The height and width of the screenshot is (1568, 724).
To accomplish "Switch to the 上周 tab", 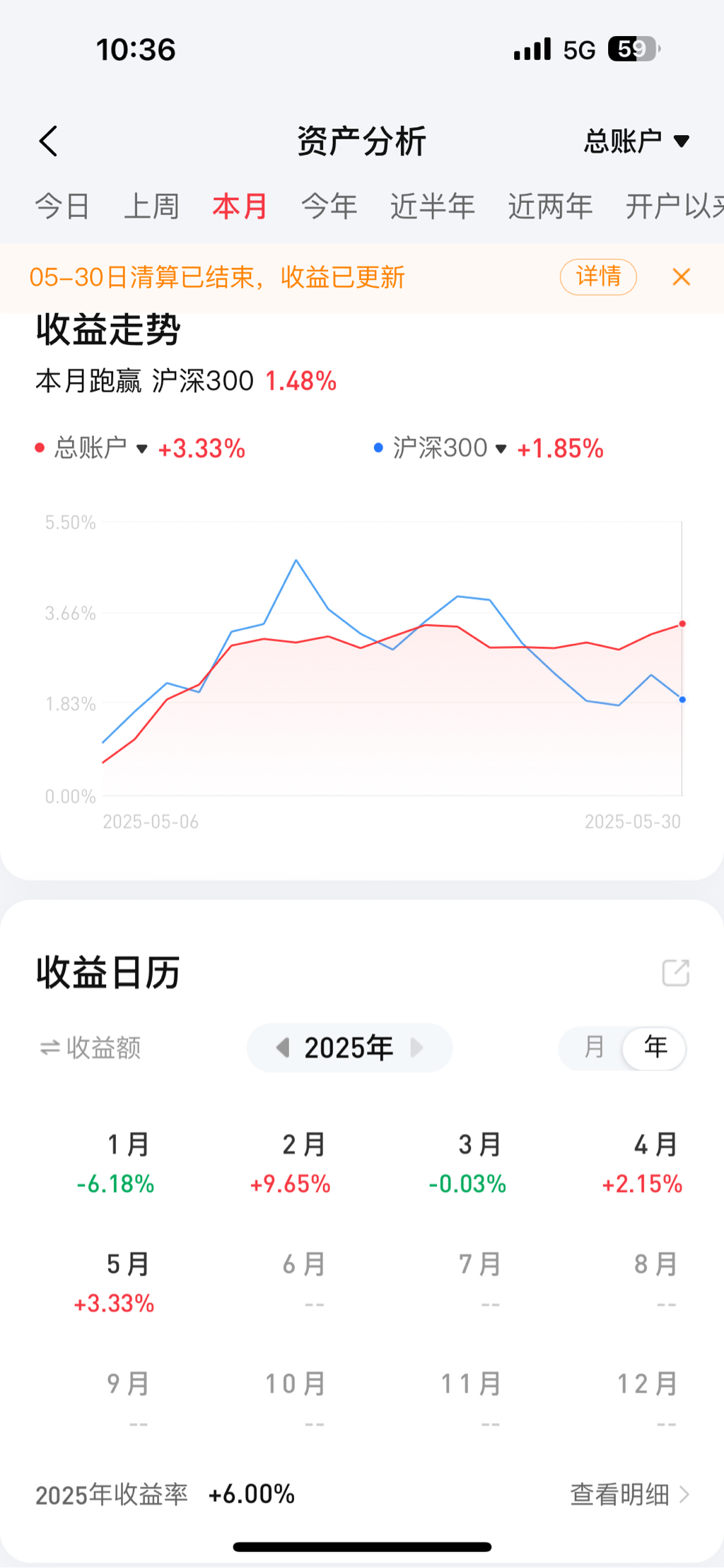I will (151, 206).
